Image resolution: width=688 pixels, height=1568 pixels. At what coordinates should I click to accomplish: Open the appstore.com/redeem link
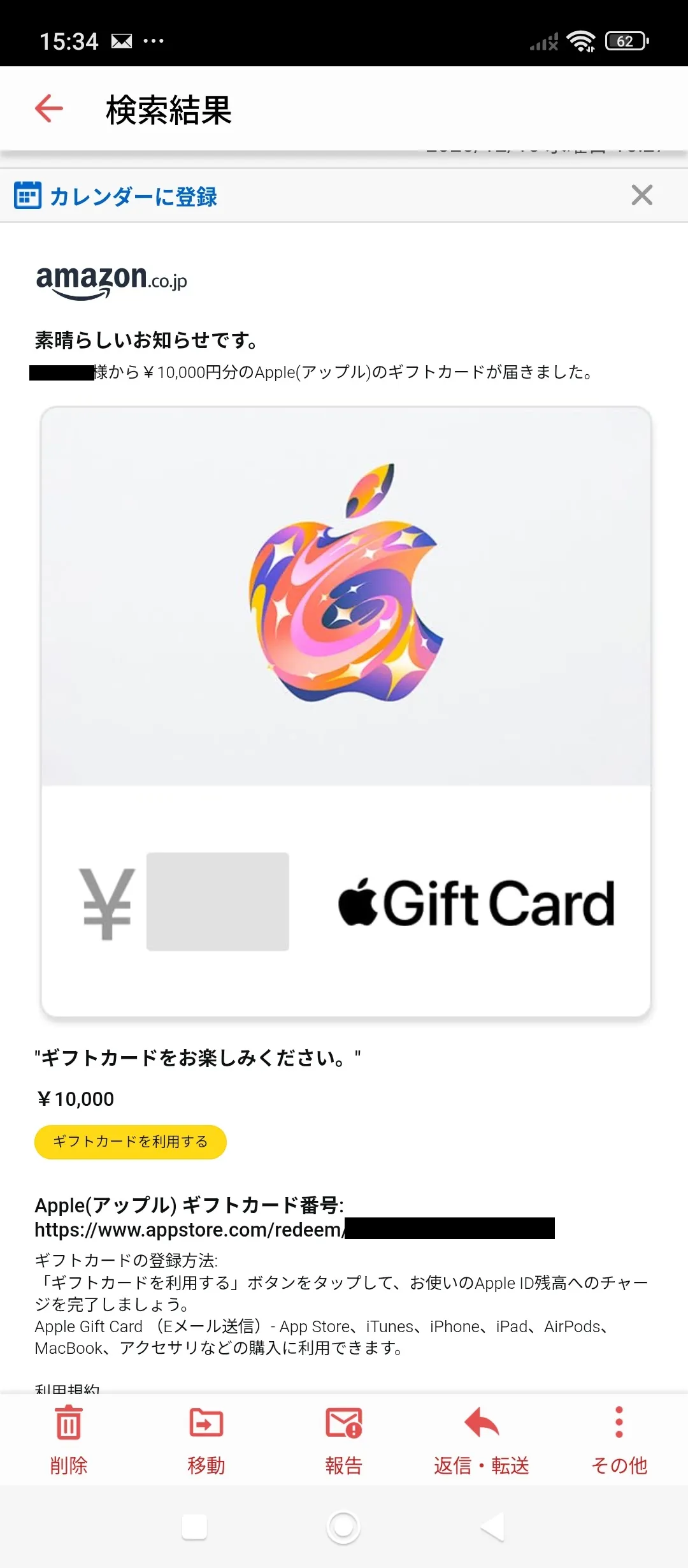pyautogui.click(x=189, y=1230)
